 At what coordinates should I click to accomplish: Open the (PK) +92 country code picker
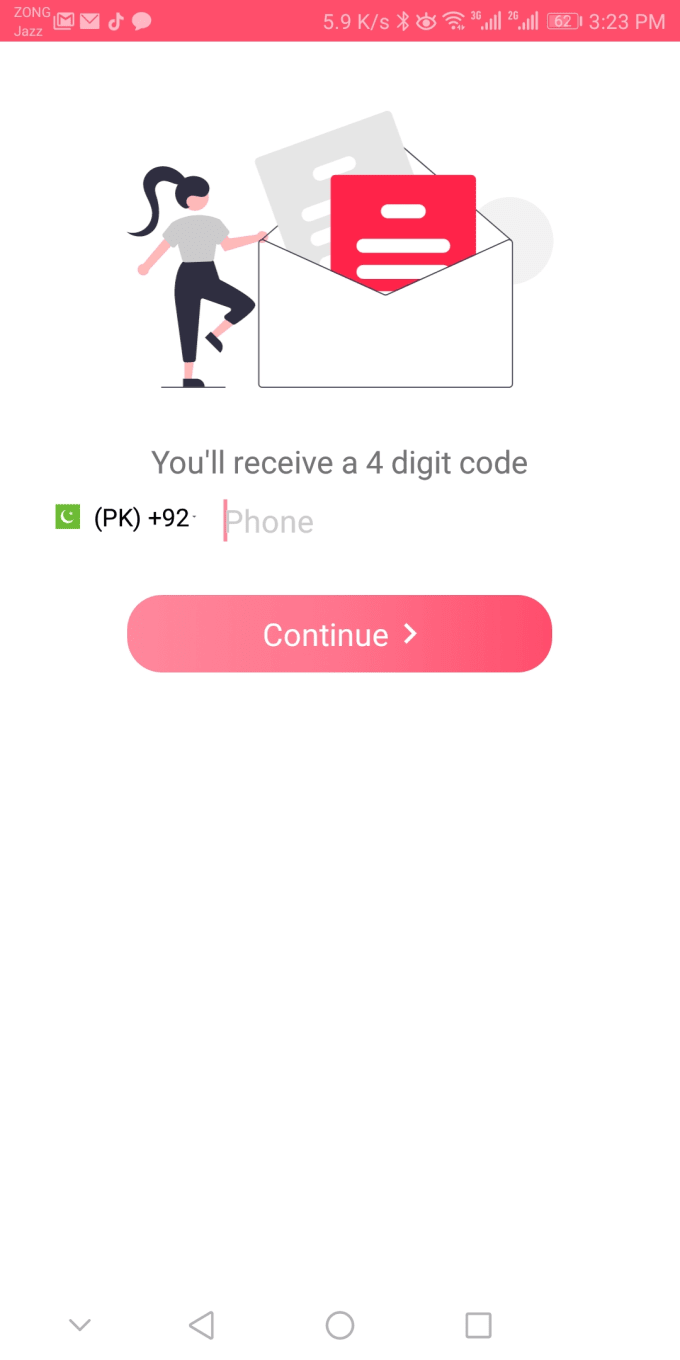pyautogui.click(x=126, y=518)
